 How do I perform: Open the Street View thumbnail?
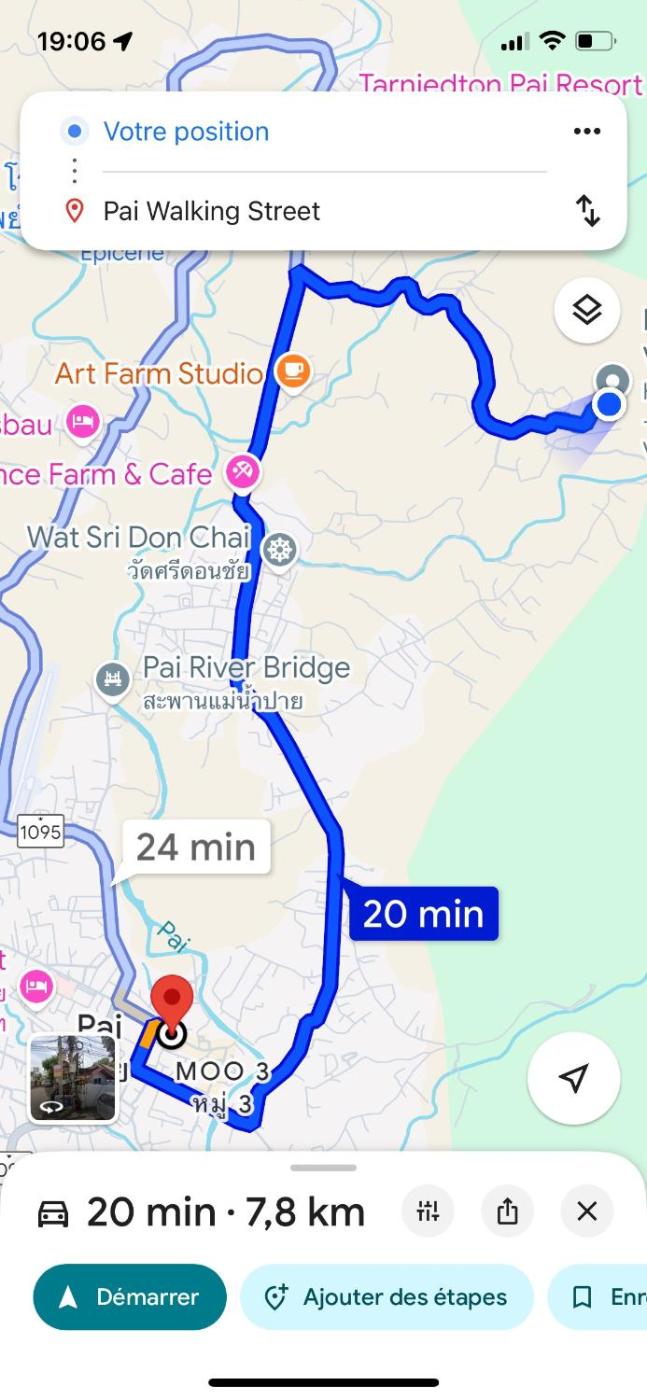[x=72, y=1078]
